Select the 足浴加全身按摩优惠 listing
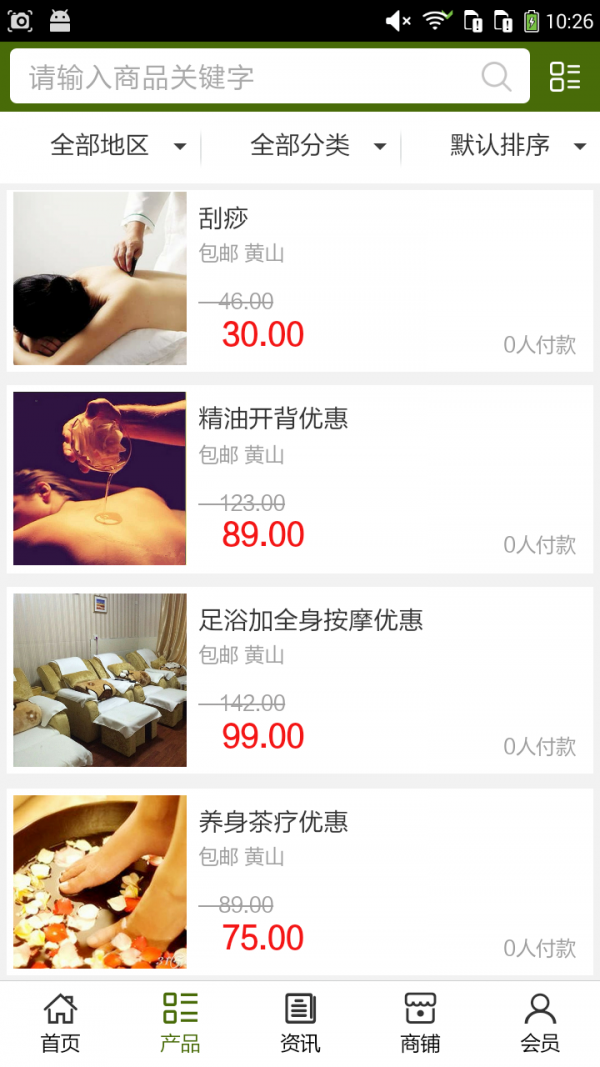The width and height of the screenshot is (600, 1067). 300,680
